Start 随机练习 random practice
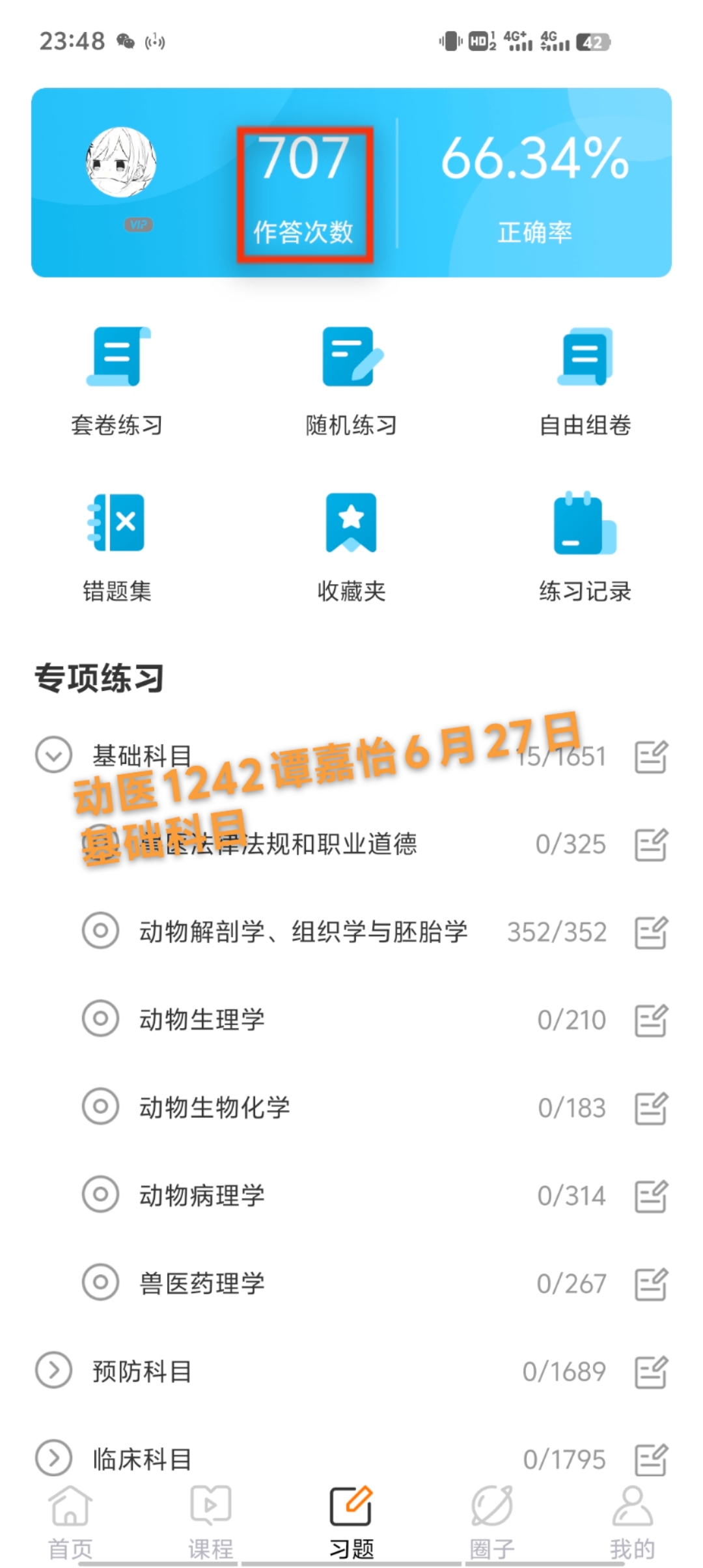The width and height of the screenshot is (703, 1568). tap(351, 382)
